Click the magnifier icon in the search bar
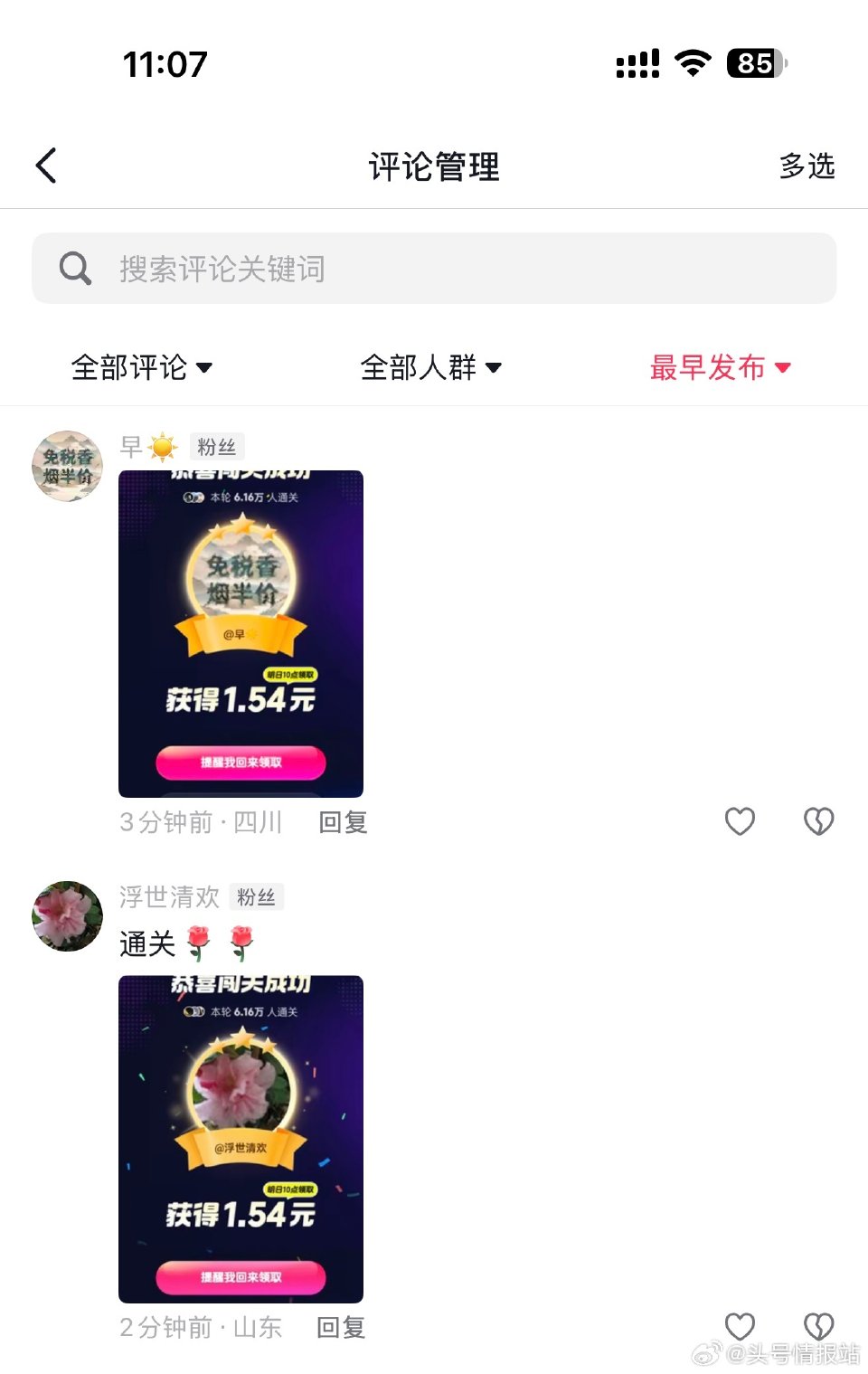This screenshot has width=868, height=1374. tap(74, 268)
